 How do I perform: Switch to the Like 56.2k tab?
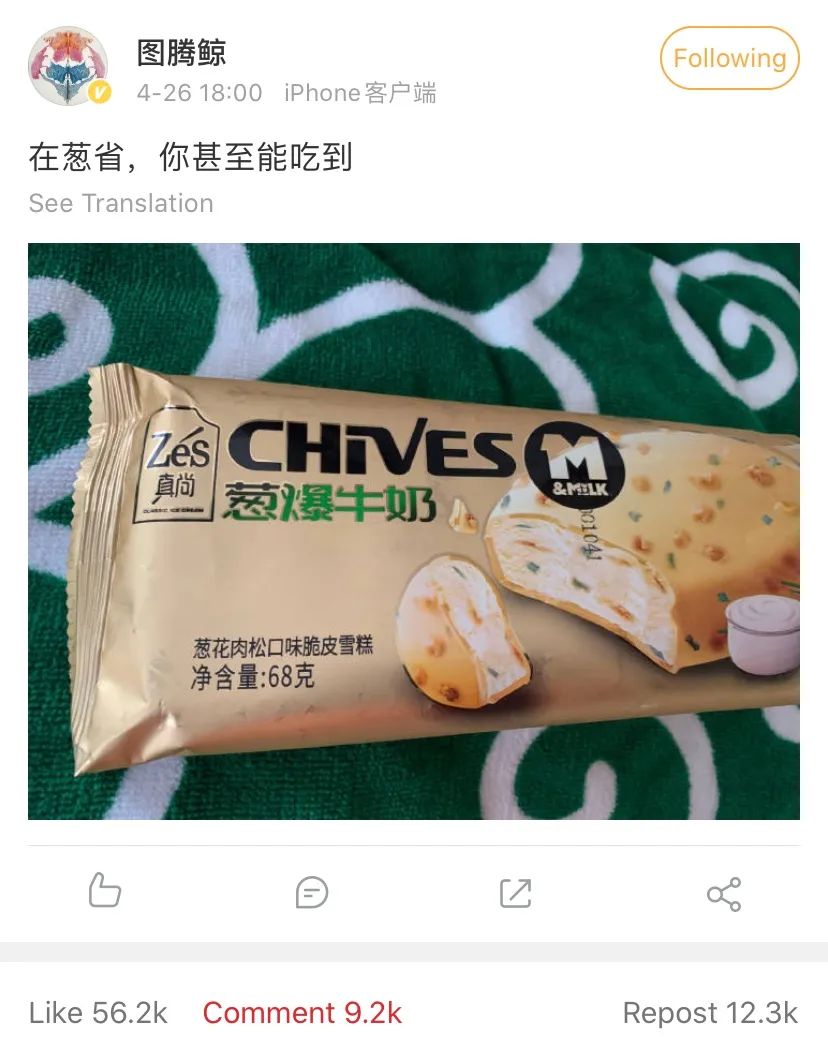click(98, 1013)
